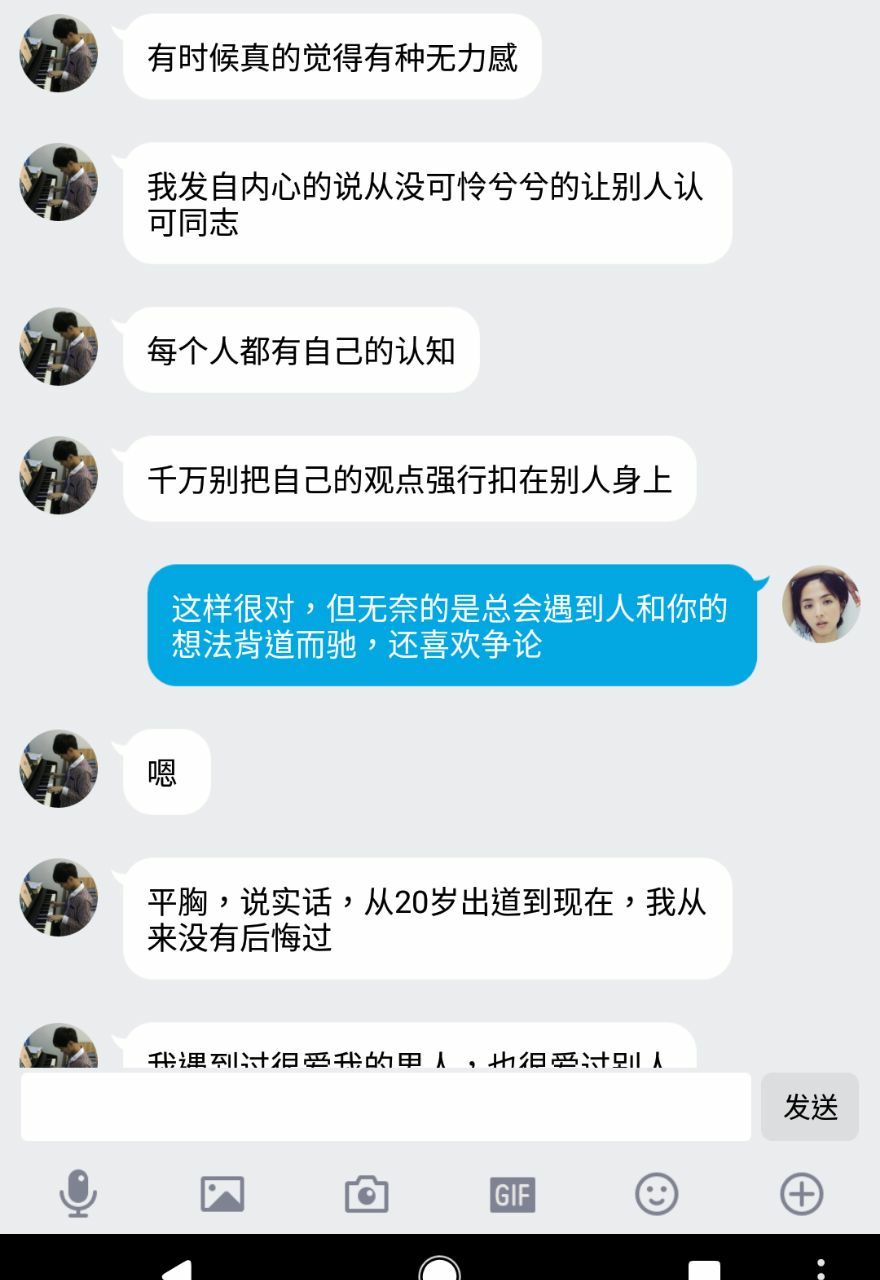Open your own avatar beside the blue message
880x1280 pixels.
tap(821, 604)
